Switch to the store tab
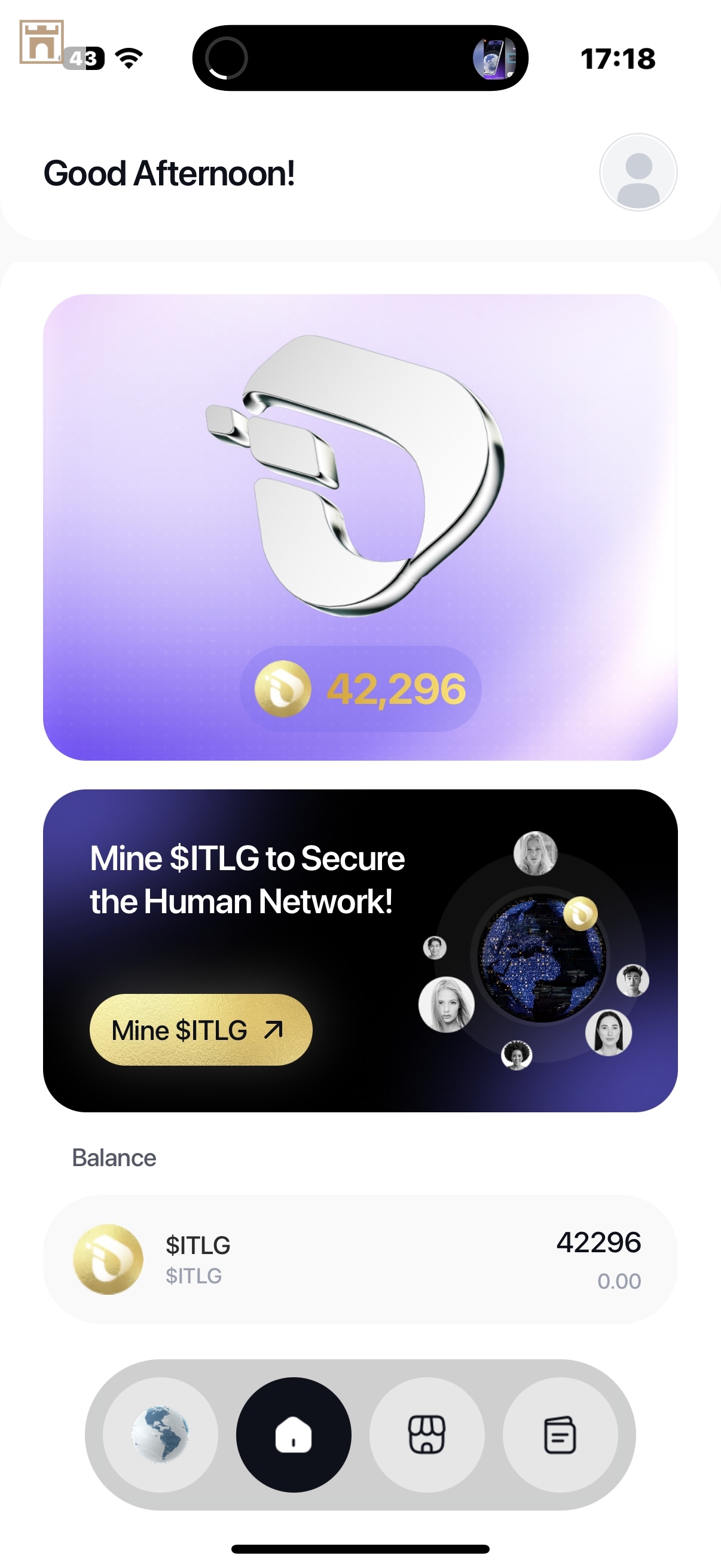This screenshot has height=1568, width=721. tap(427, 1435)
